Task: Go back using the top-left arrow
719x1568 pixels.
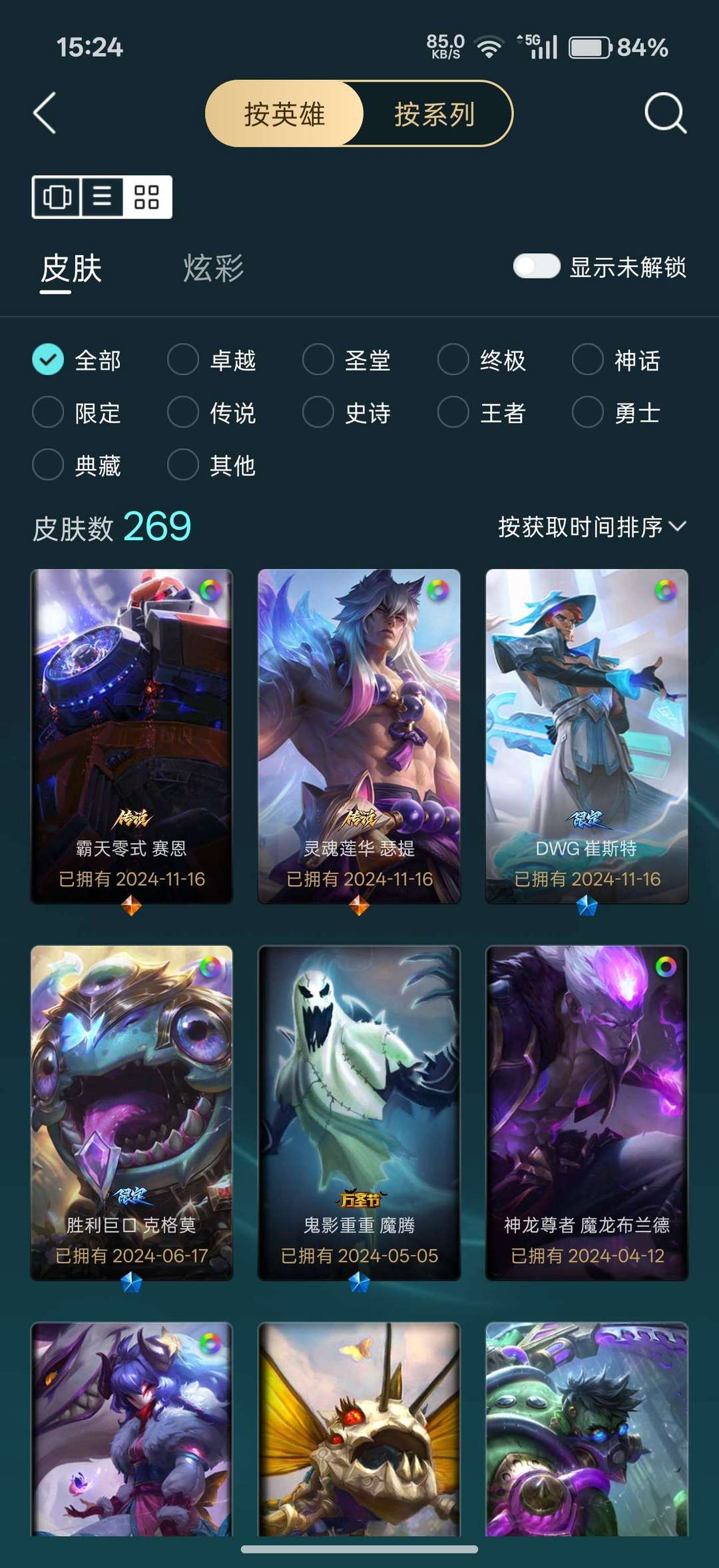Action: coord(45,113)
